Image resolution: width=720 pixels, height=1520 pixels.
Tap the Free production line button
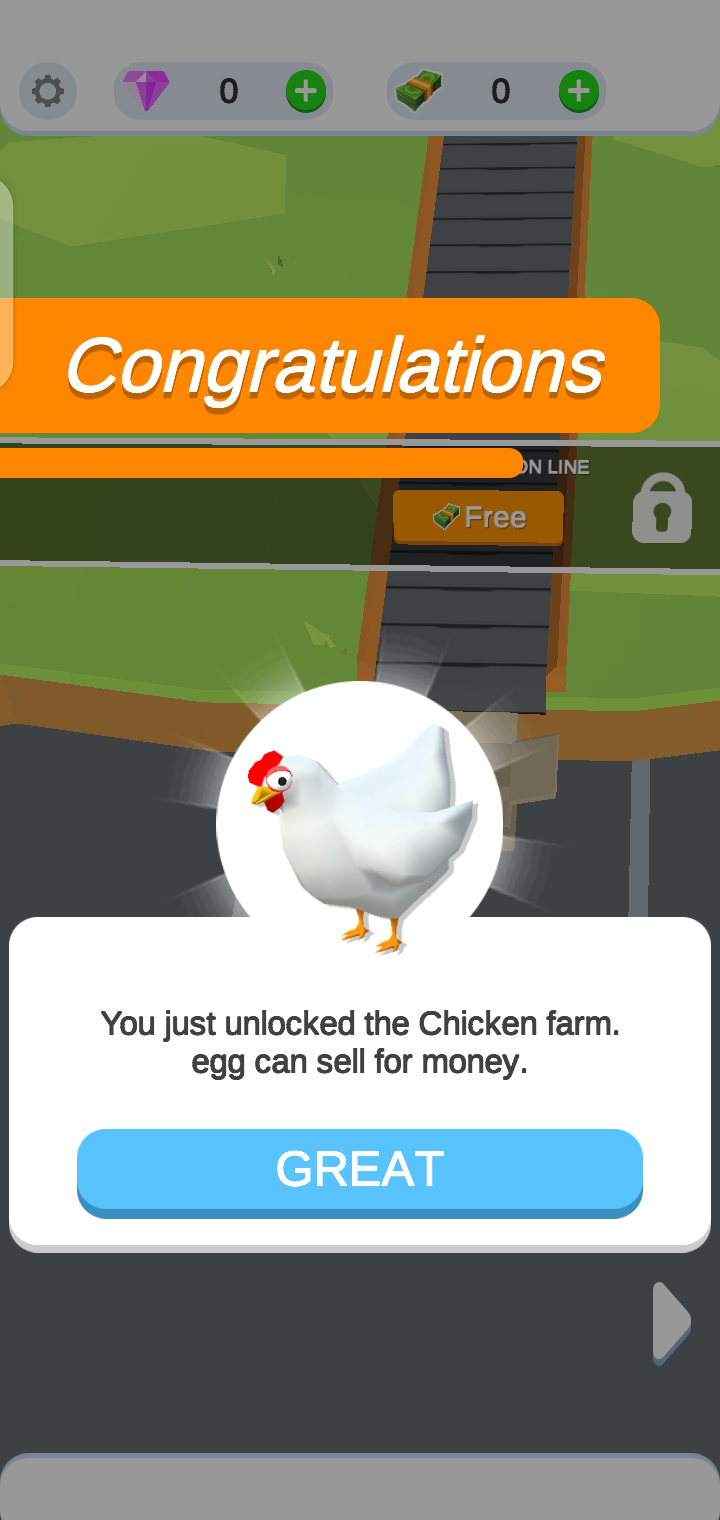[x=478, y=517]
